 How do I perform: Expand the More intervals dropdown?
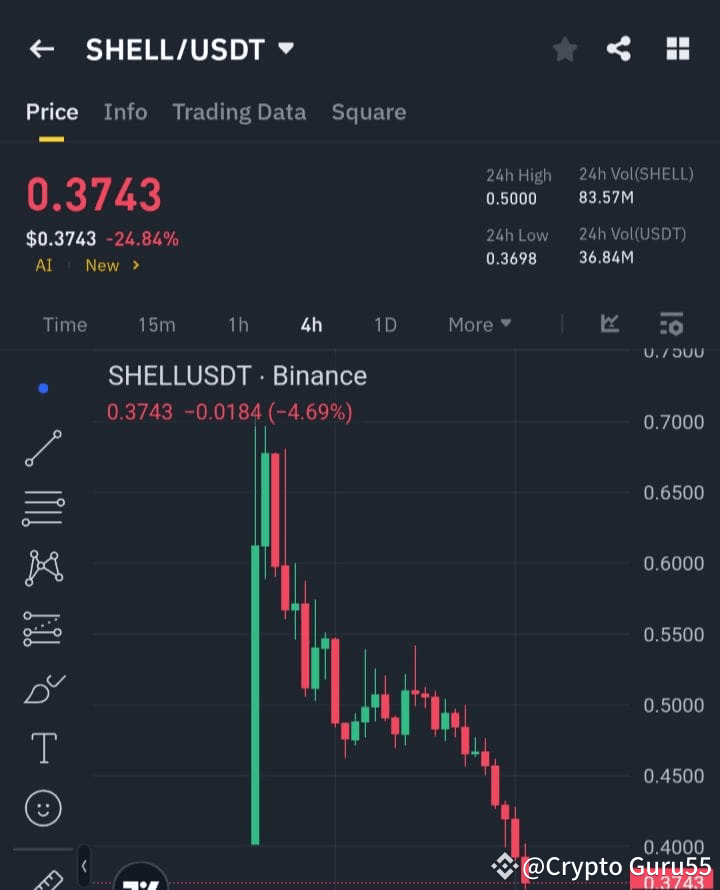pyautogui.click(x=480, y=325)
